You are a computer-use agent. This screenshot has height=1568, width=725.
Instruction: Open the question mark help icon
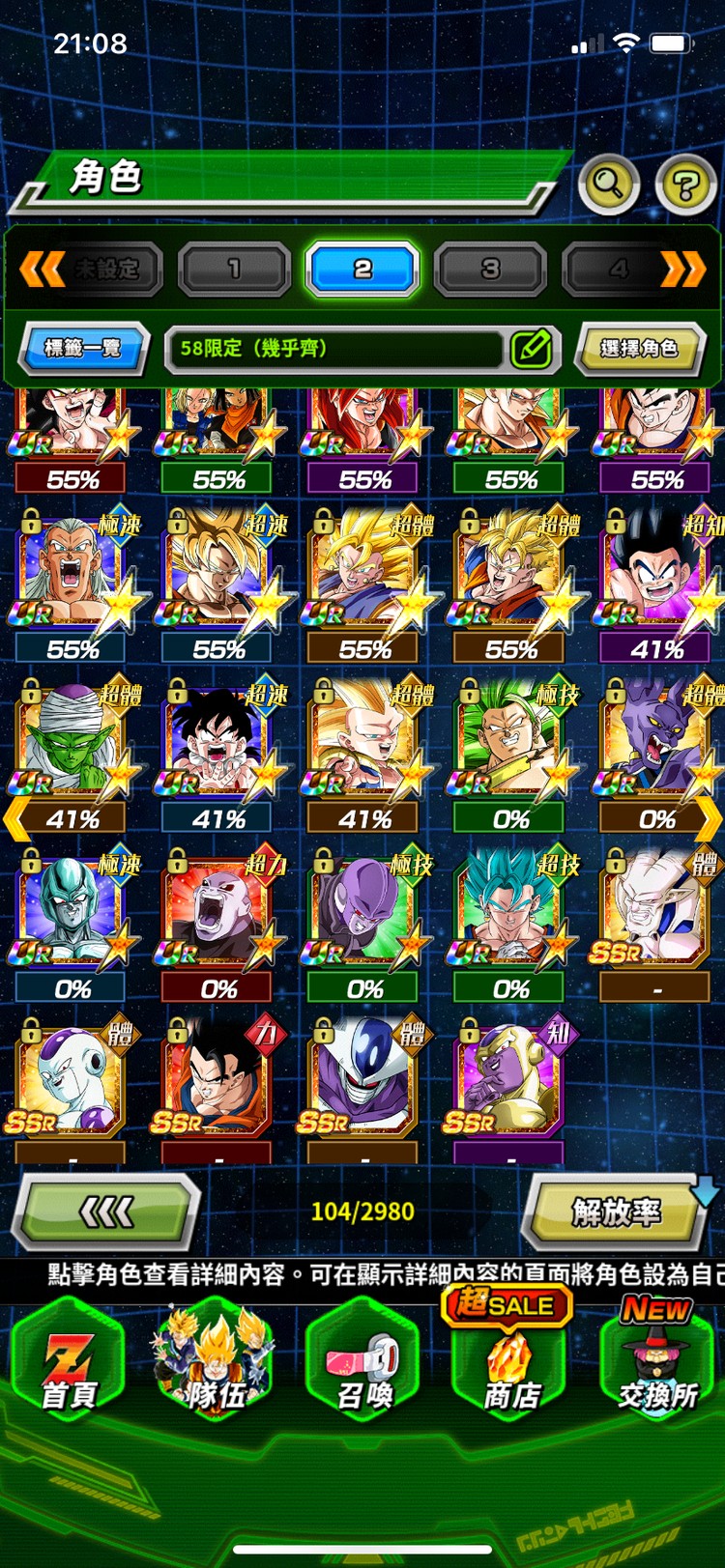[685, 184]
